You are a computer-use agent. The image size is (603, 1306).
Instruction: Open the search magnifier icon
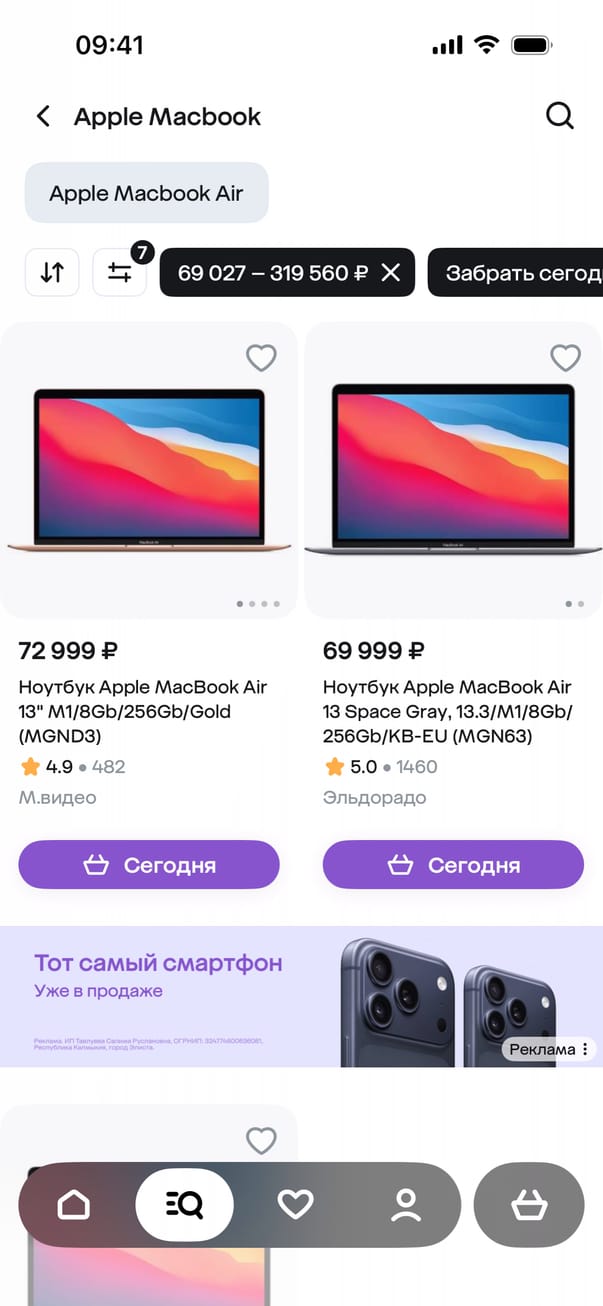560,116
